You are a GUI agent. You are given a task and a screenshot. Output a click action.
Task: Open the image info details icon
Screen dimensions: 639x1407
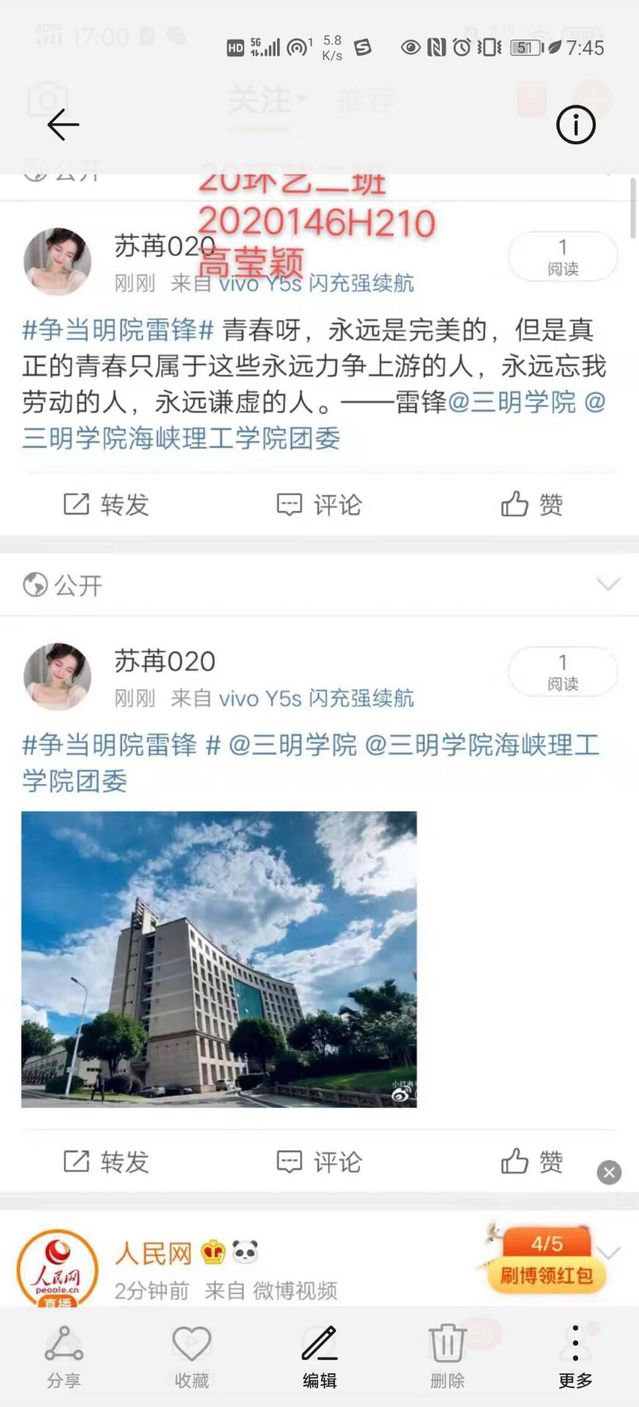click(576, 125)
